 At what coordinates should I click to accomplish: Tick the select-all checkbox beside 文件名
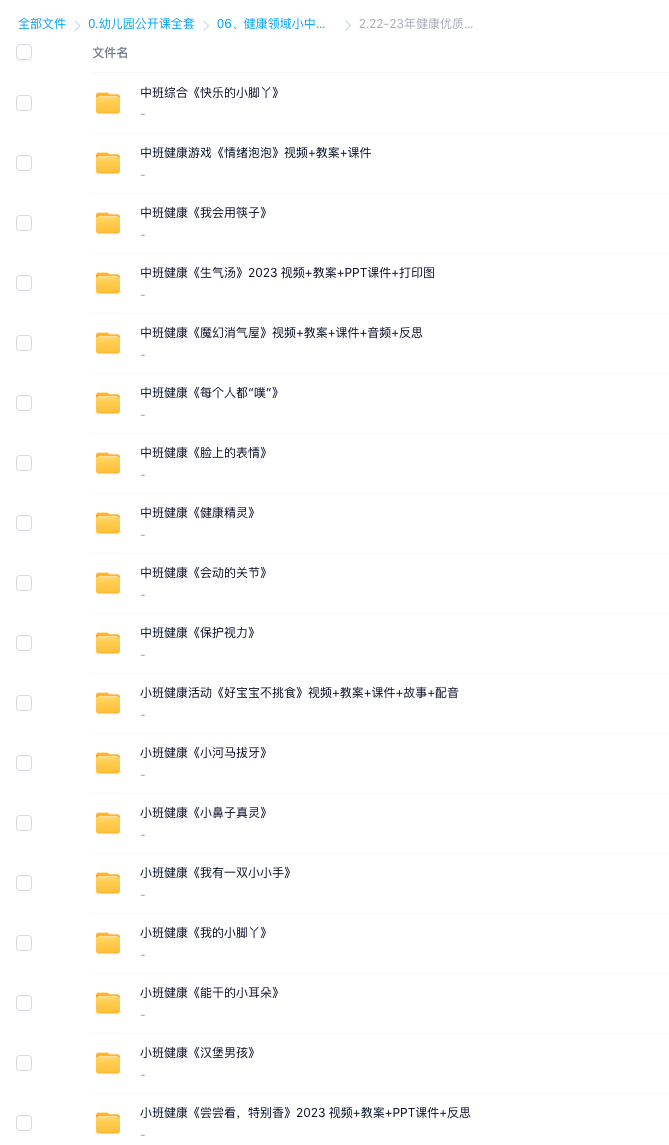coord(24,52)
